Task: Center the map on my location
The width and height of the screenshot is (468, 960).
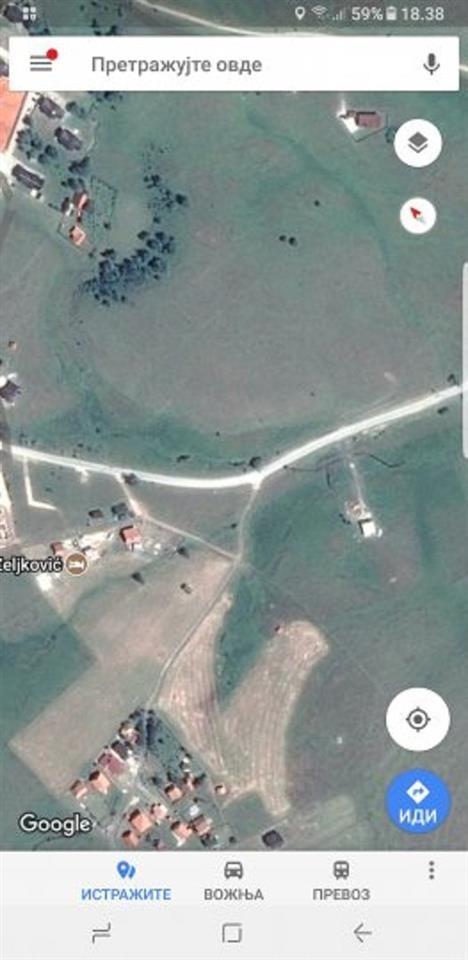Action: (418, 719)
